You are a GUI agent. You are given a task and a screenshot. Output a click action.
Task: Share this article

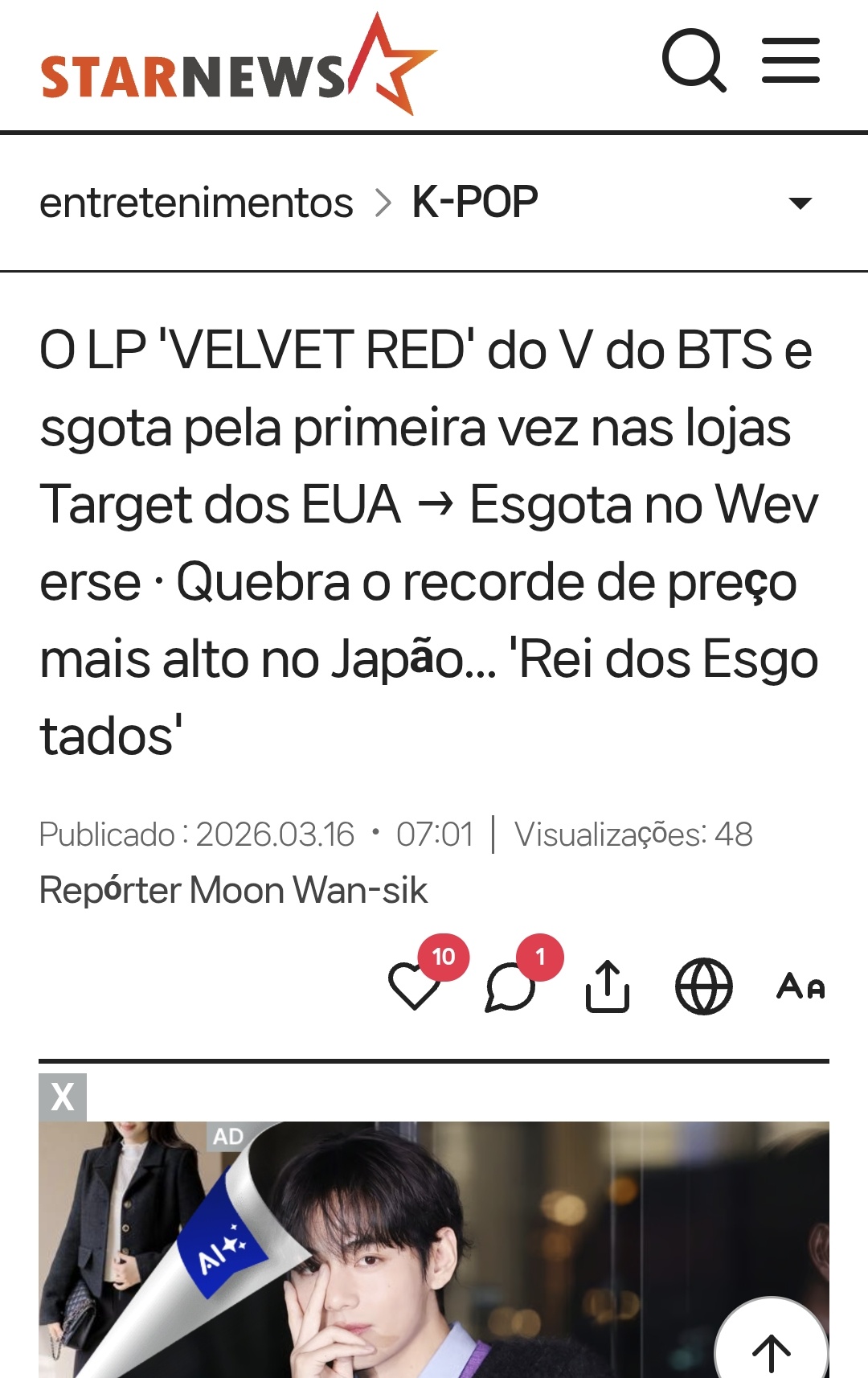607,986
